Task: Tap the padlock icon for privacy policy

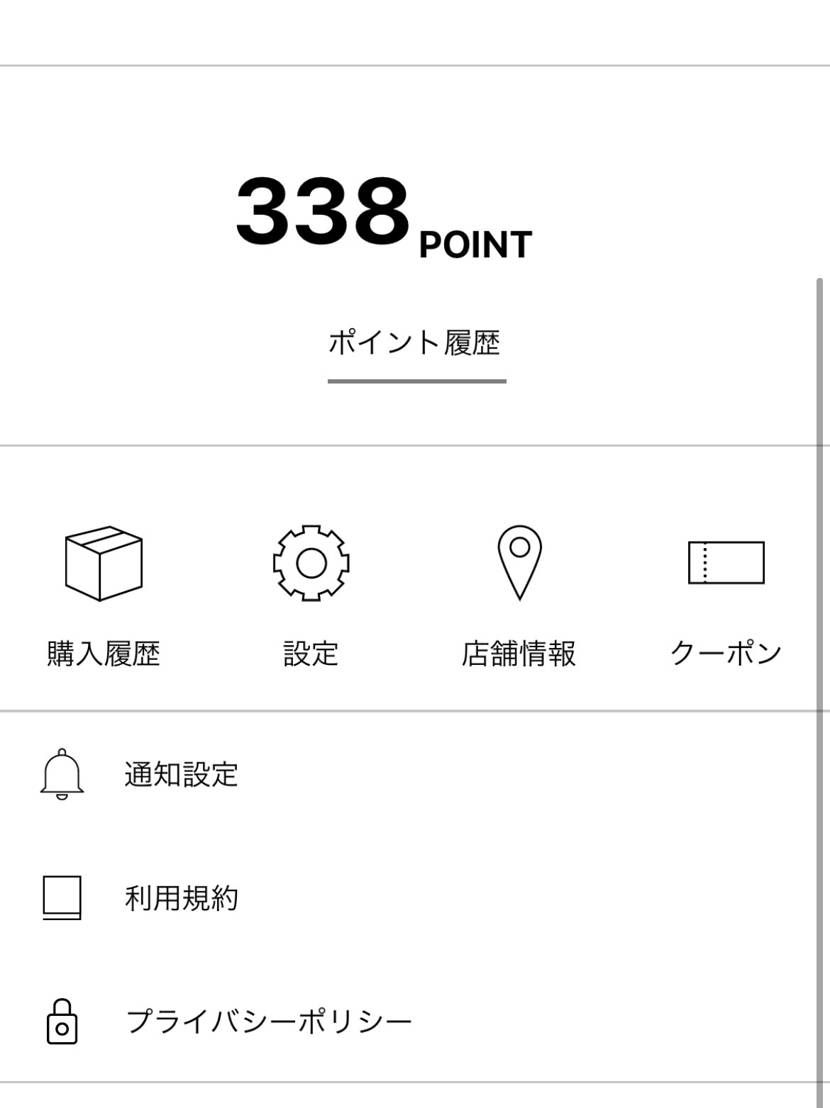Action: tap(61, 1021)
